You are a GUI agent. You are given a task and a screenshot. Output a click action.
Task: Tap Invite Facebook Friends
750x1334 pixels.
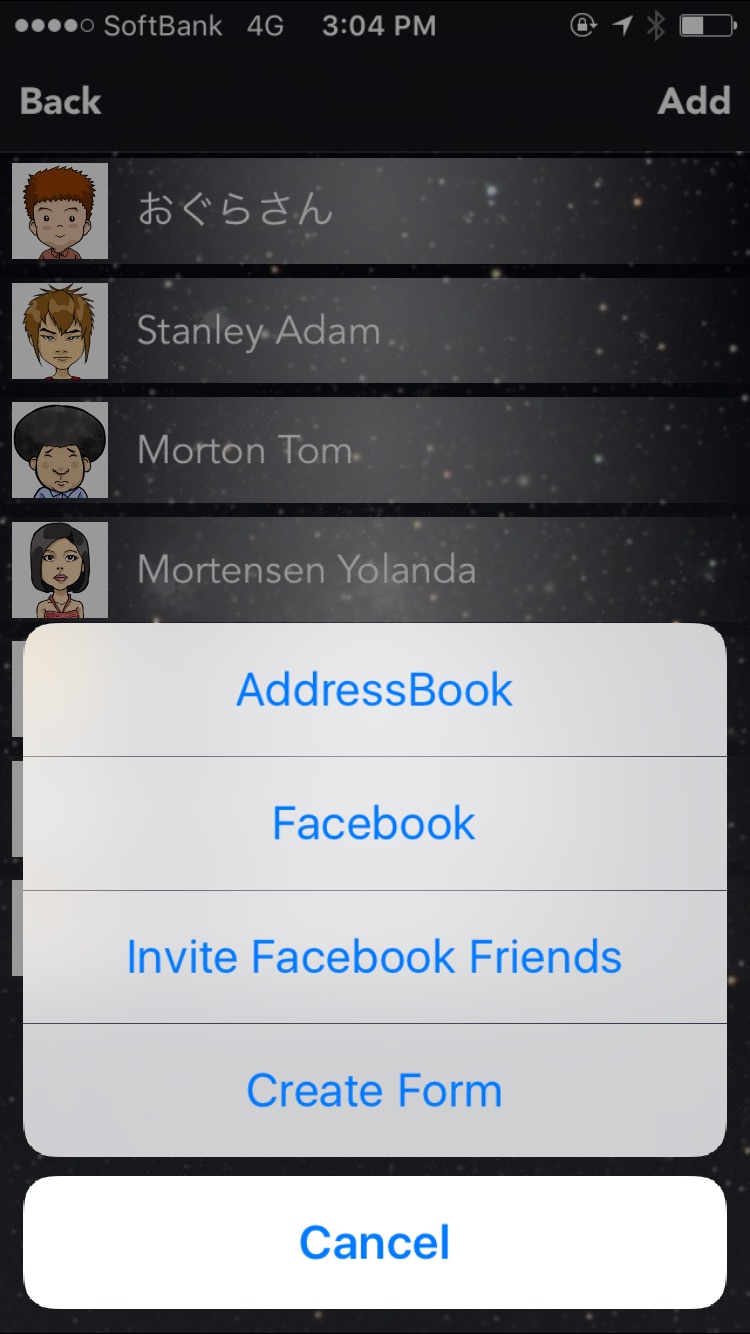374,957
